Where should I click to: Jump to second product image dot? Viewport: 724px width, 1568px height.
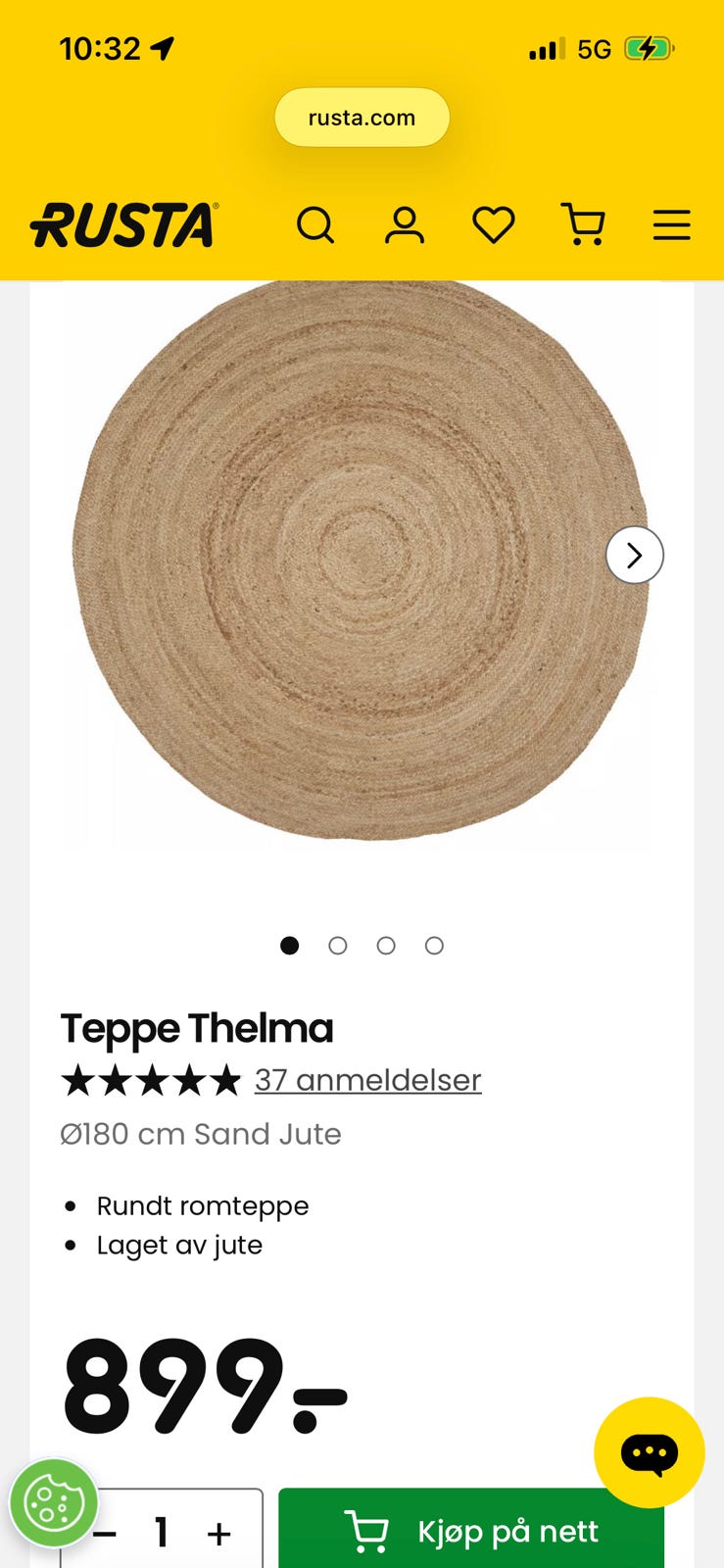[x=338, y=946]
